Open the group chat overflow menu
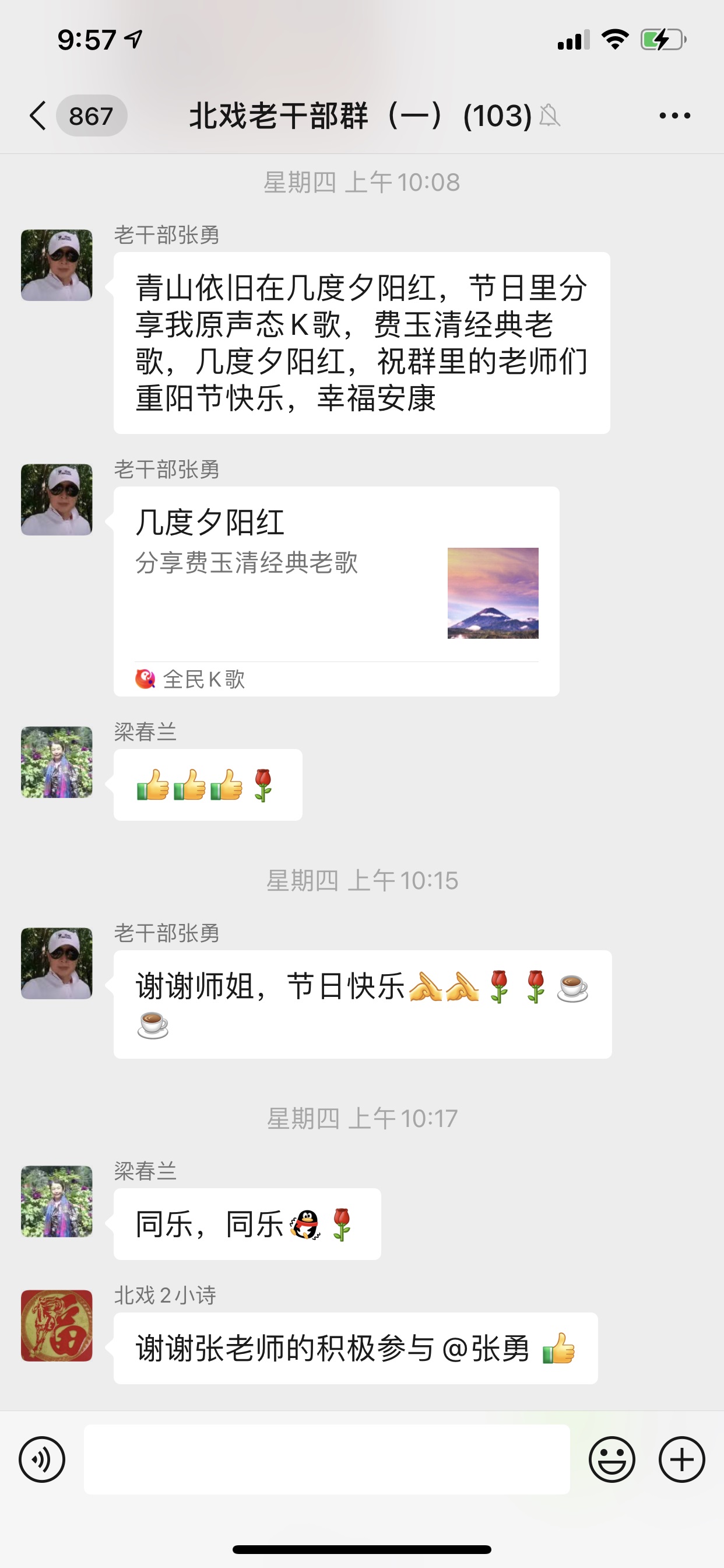The image size is (724, 1568). pos(674,116)
